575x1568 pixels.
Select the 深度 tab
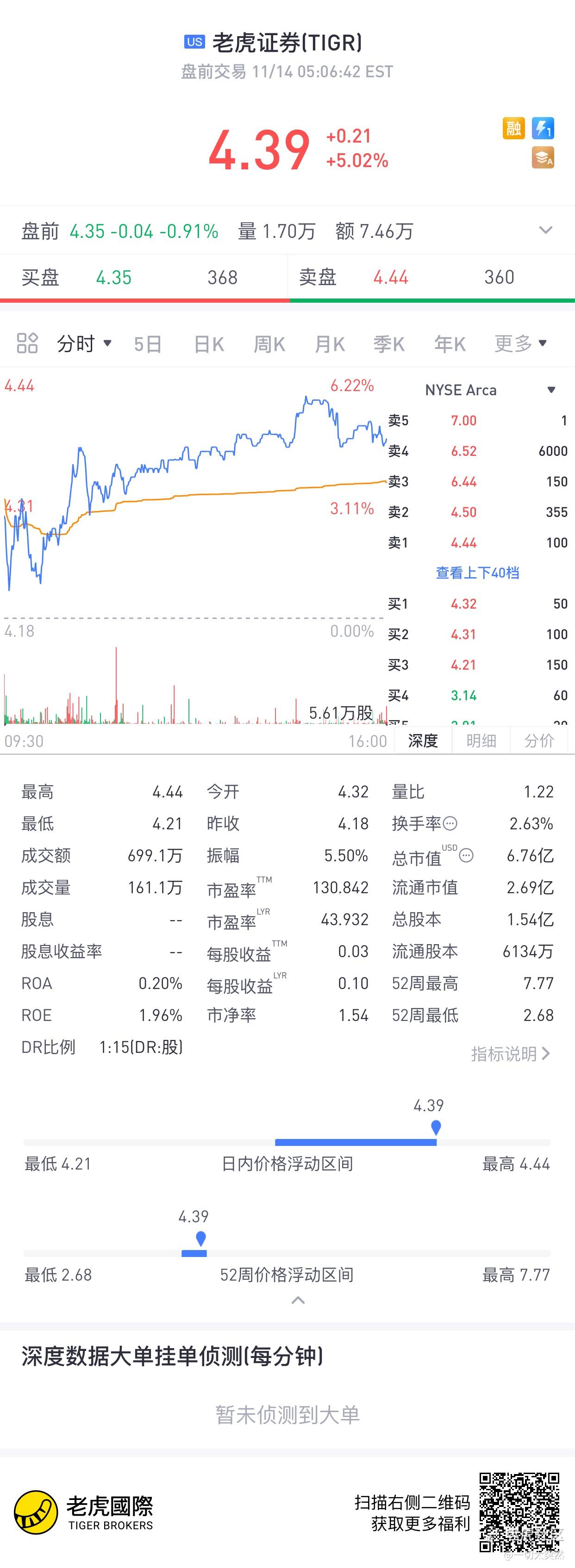coord(423,741)
